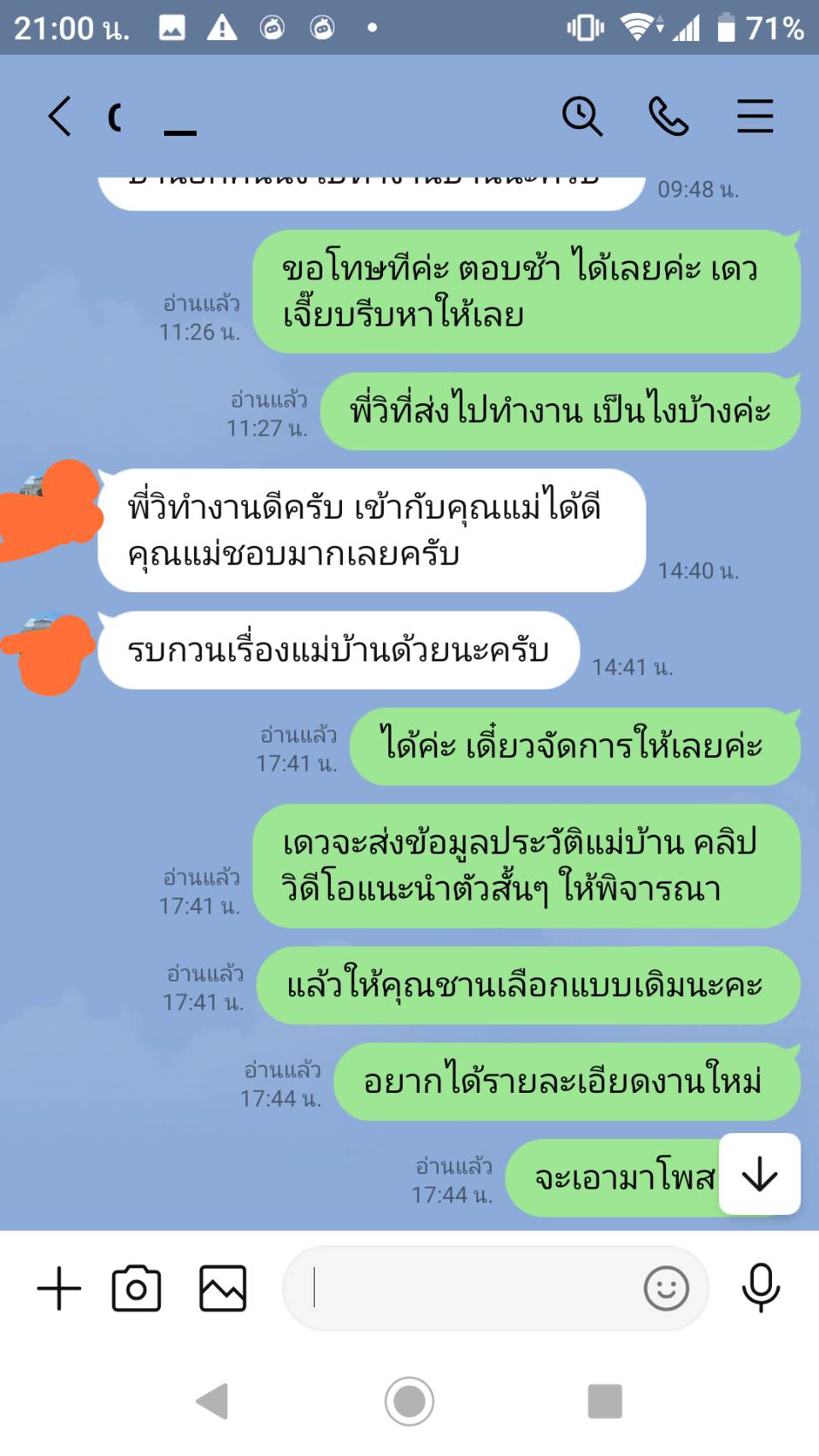Search messages in this chat
The height and width of the screenshot is (1456, 819).
(x=582, y=116)
